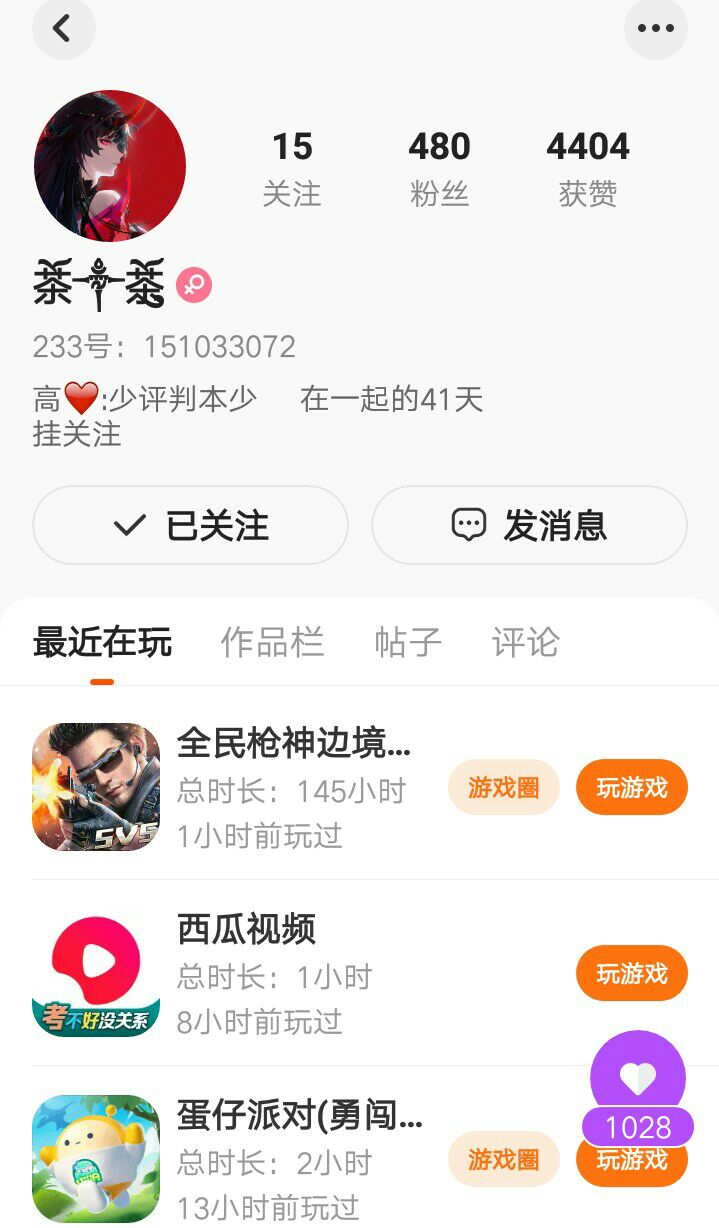
Task: View the 15 关注 following list
Action: 292,168
